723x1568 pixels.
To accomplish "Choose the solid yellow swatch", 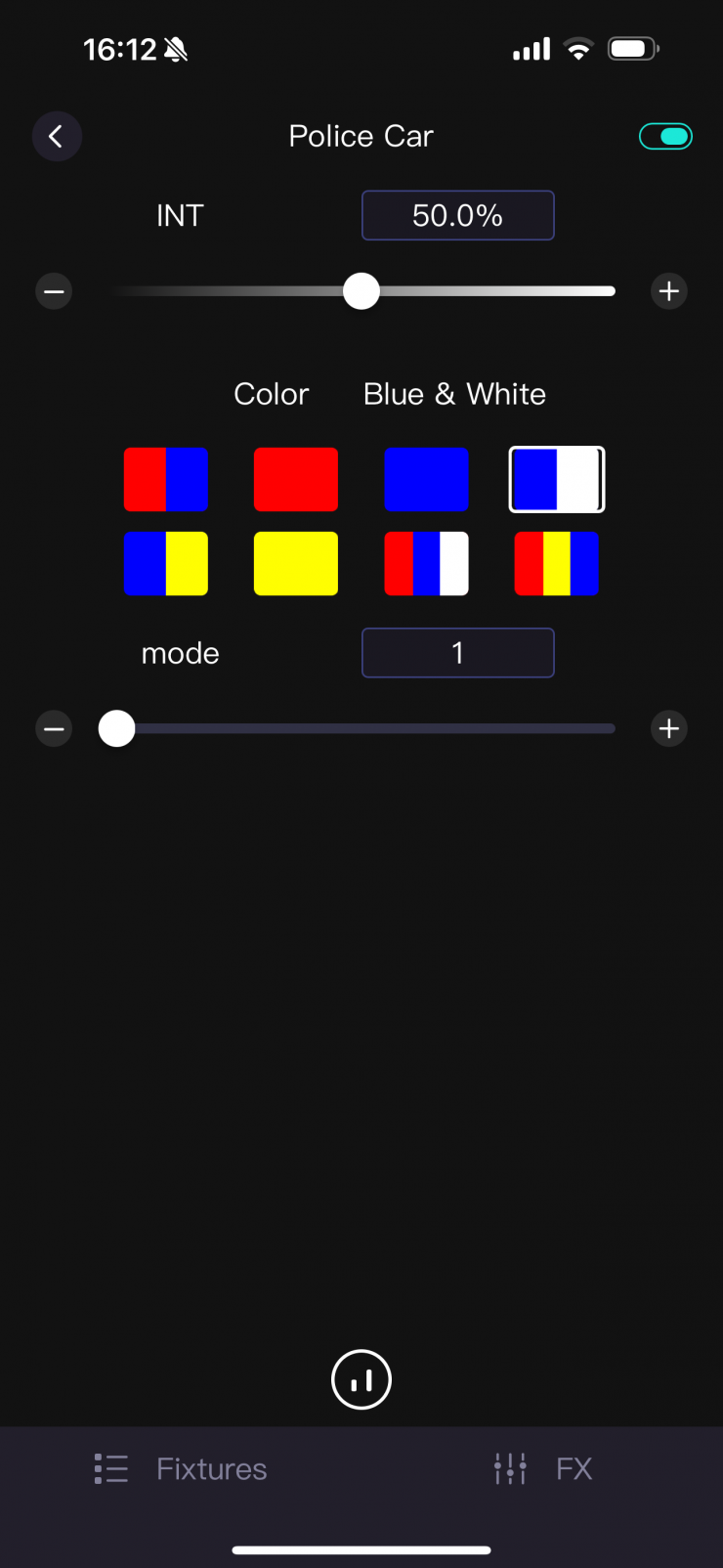I will [x=296, y=564].
